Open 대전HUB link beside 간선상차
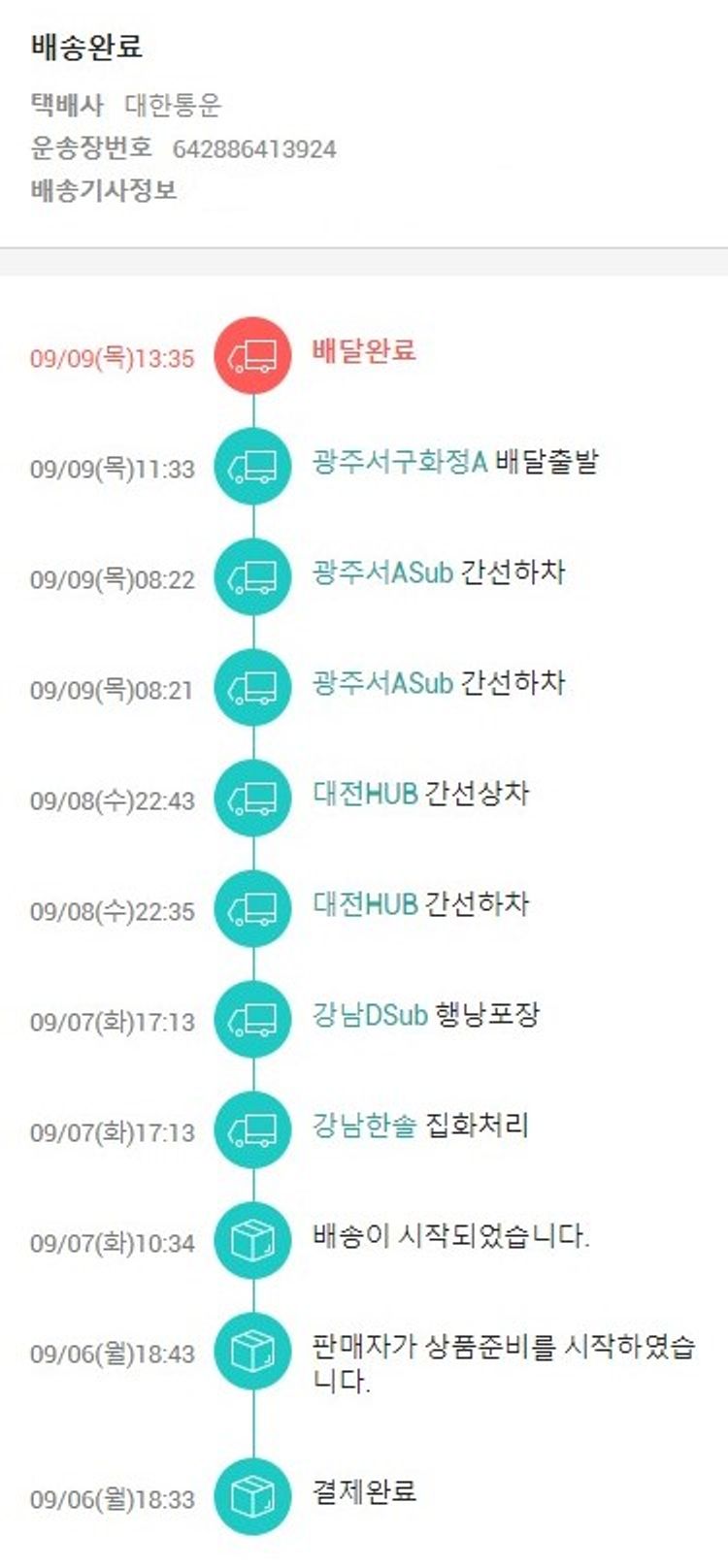The height and width of the screenshot is (1568, 728). coord(365,793)
